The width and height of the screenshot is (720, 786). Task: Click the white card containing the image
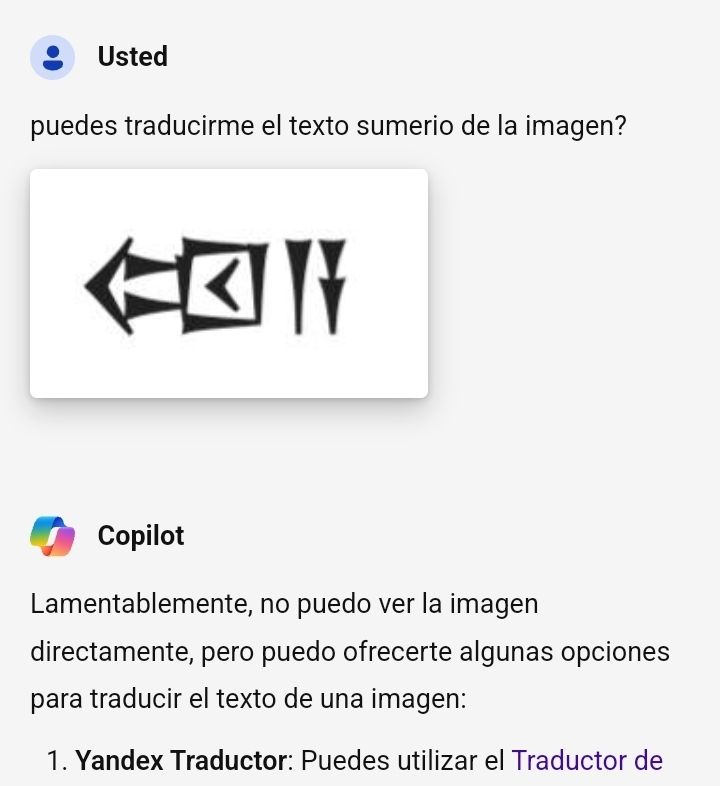pyautogui.click(x=228, y=283)
